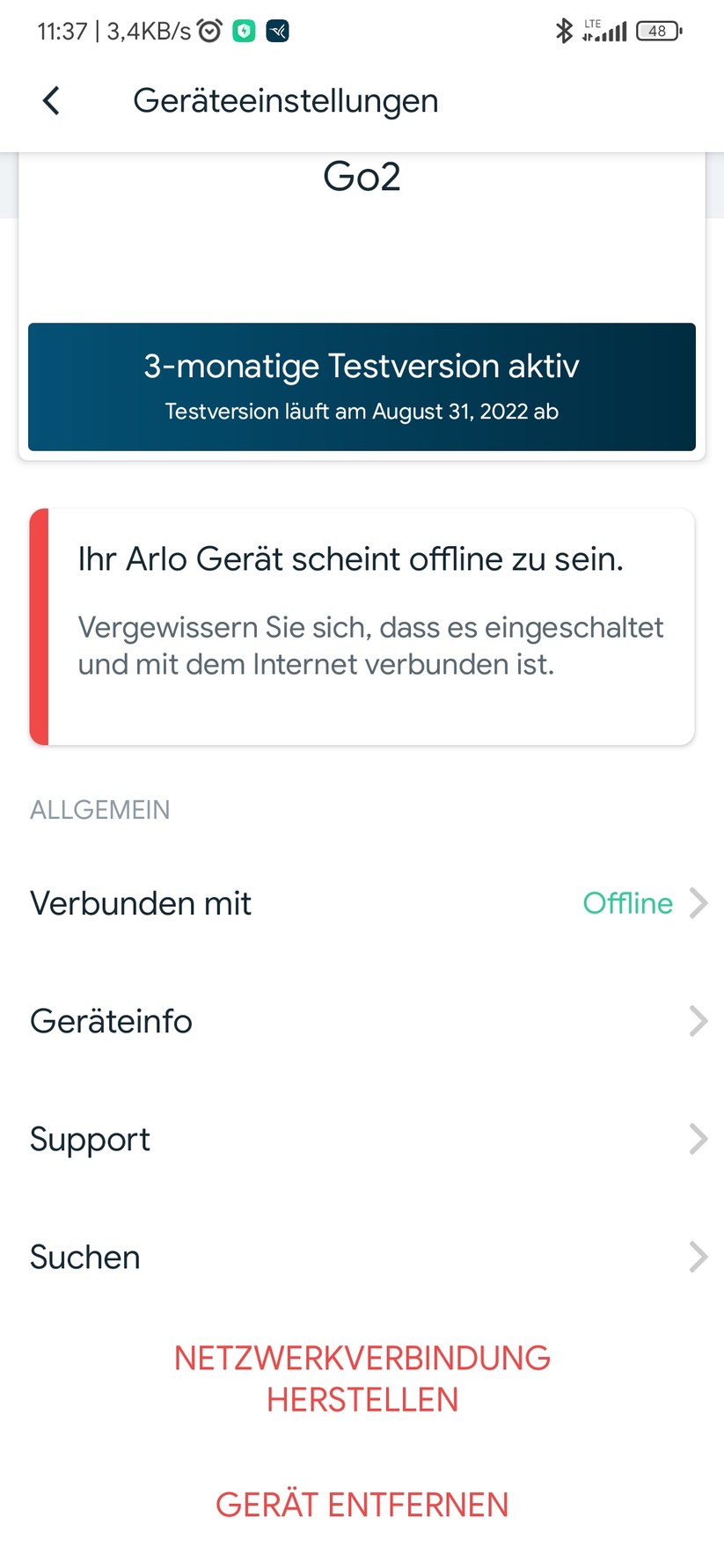This screenshot has width=724, height=1568.
Task: Open the Geräteinfo chevron
Action: tap(698, 1021)
